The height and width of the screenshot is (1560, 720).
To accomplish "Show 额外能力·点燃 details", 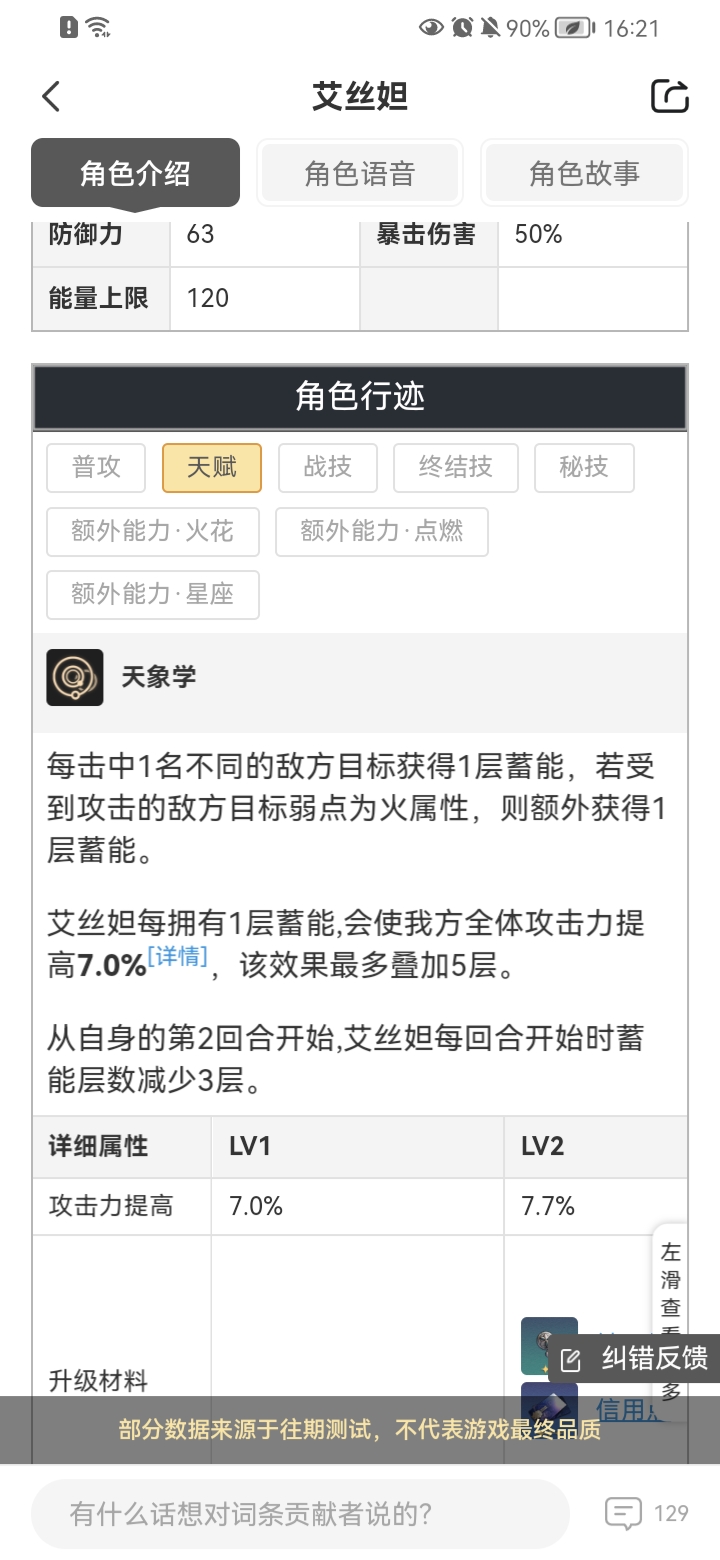I will coord(381,531).
